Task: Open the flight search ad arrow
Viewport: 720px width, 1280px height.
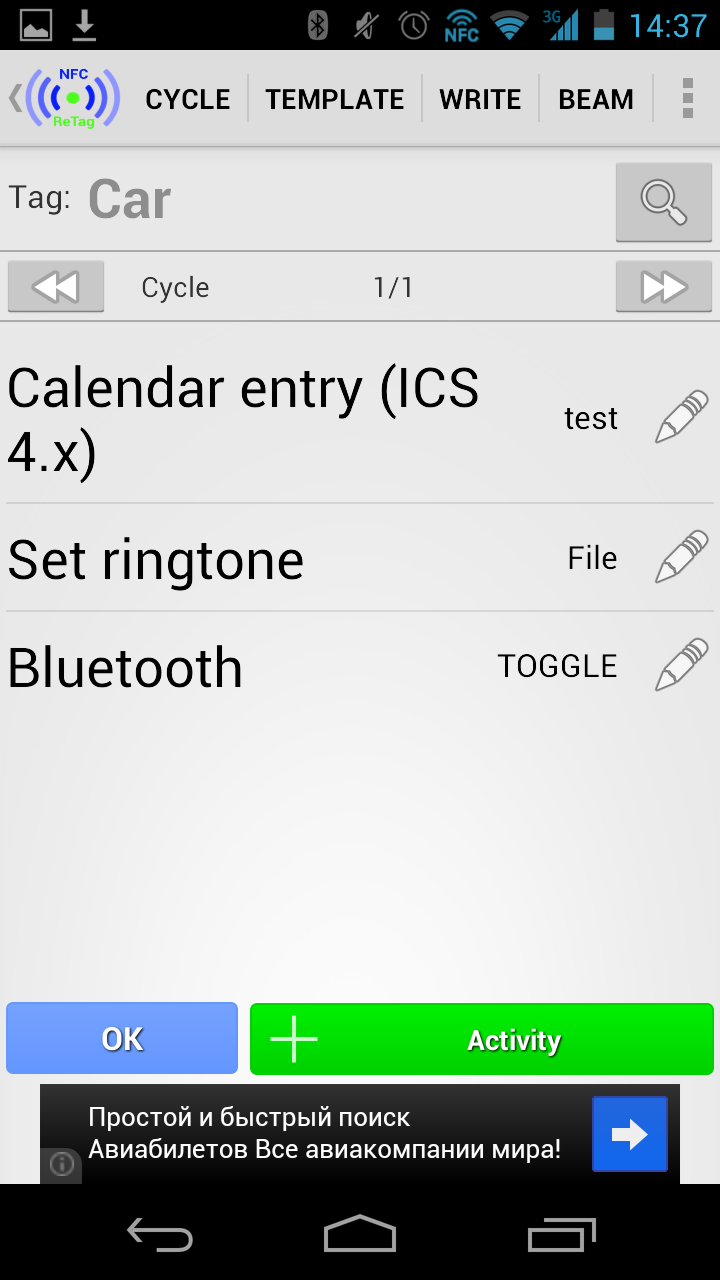Action: [629, 1134]
